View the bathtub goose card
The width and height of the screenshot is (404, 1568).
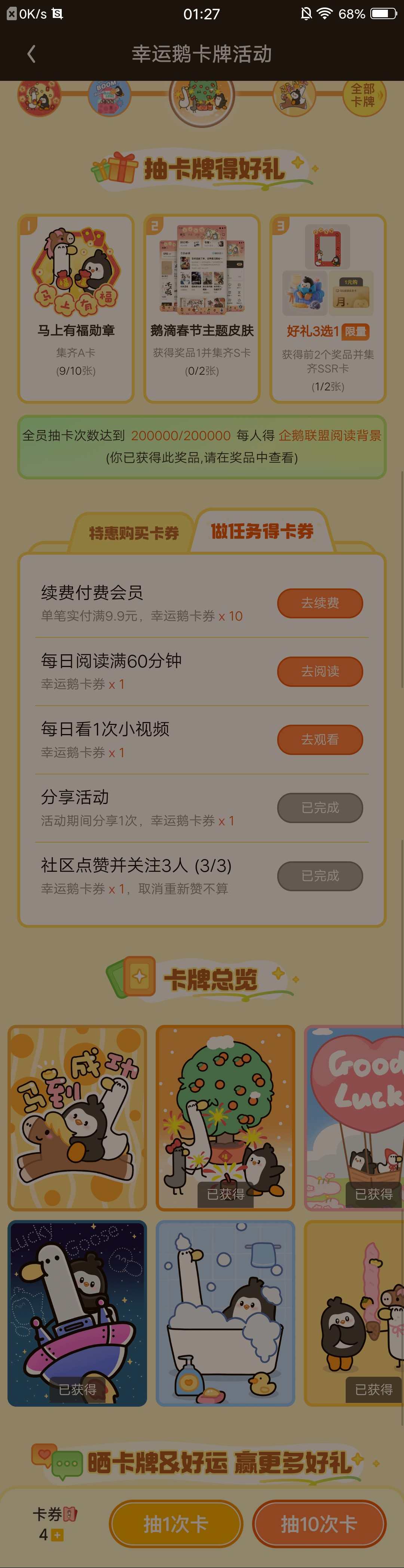225,1312
